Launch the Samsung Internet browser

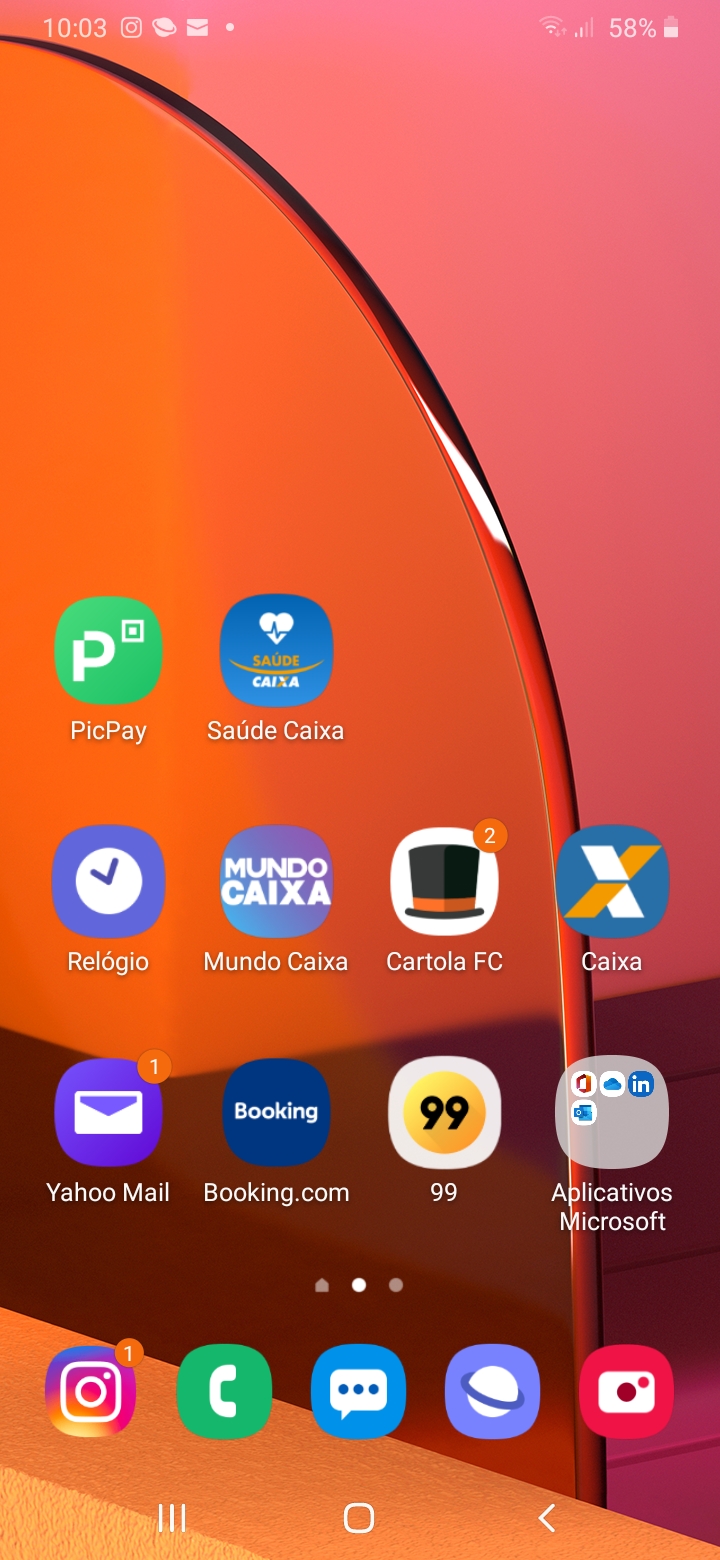[x=492, y=1392]
